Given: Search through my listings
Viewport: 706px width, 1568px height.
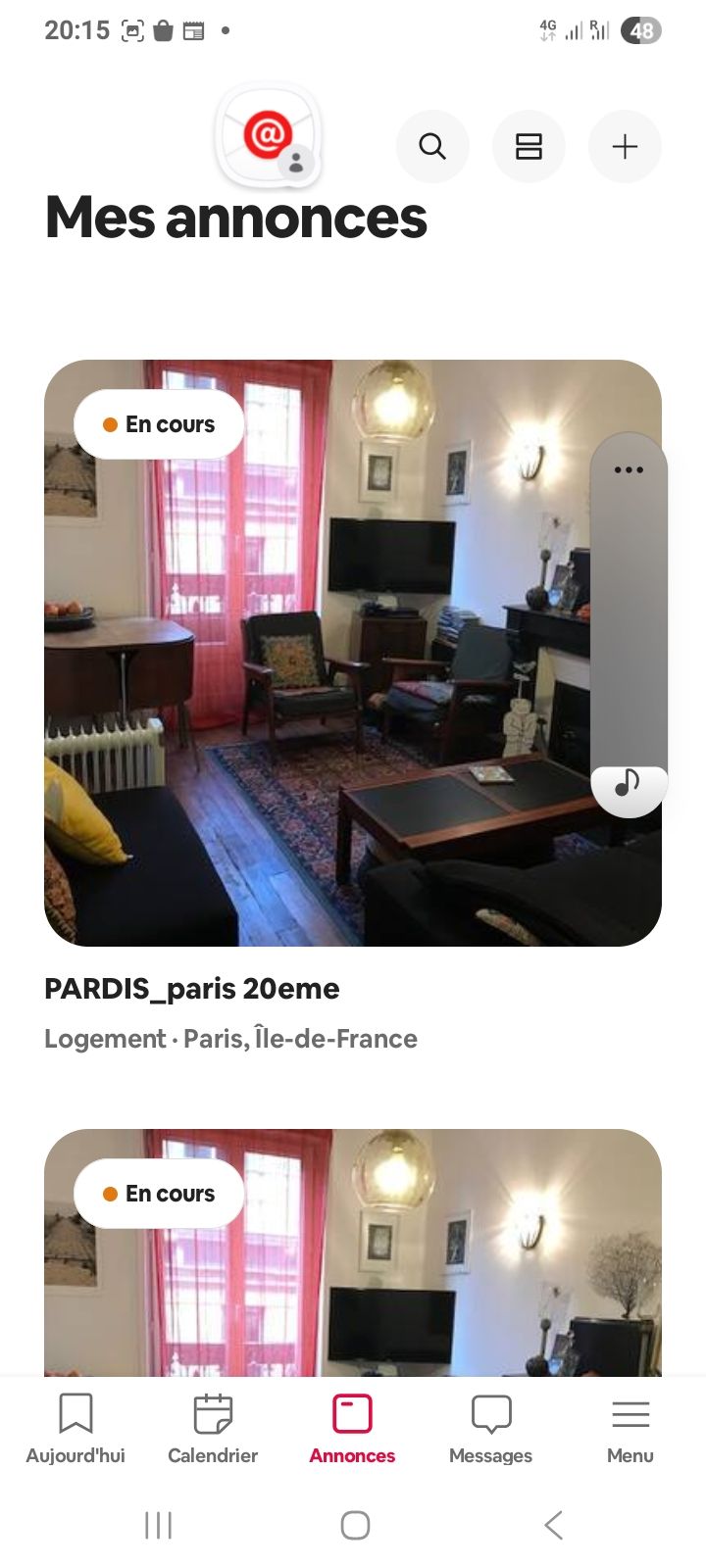Looking at the screenshot, I should tap(432, 147).
